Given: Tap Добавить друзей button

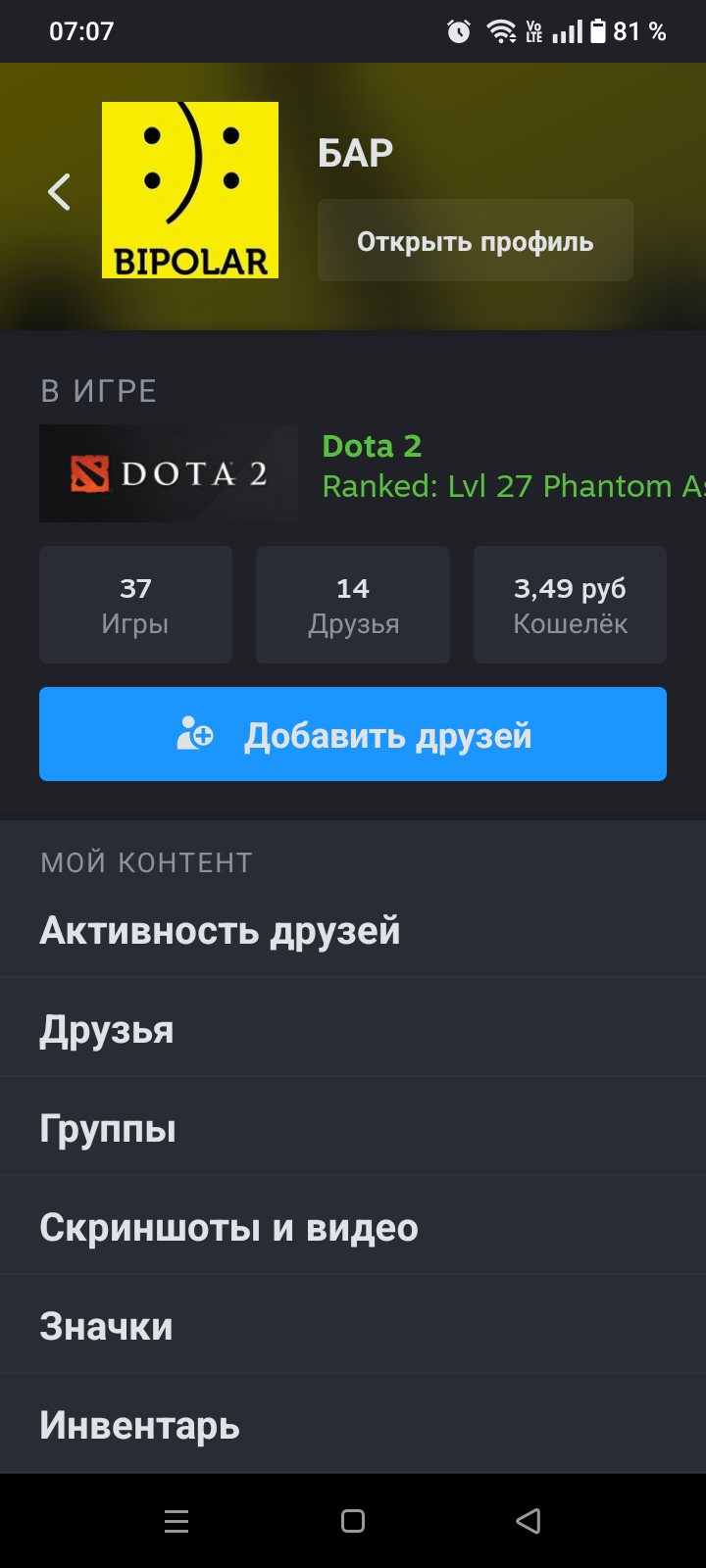Looking at the screenshot, I should point(353,734).
